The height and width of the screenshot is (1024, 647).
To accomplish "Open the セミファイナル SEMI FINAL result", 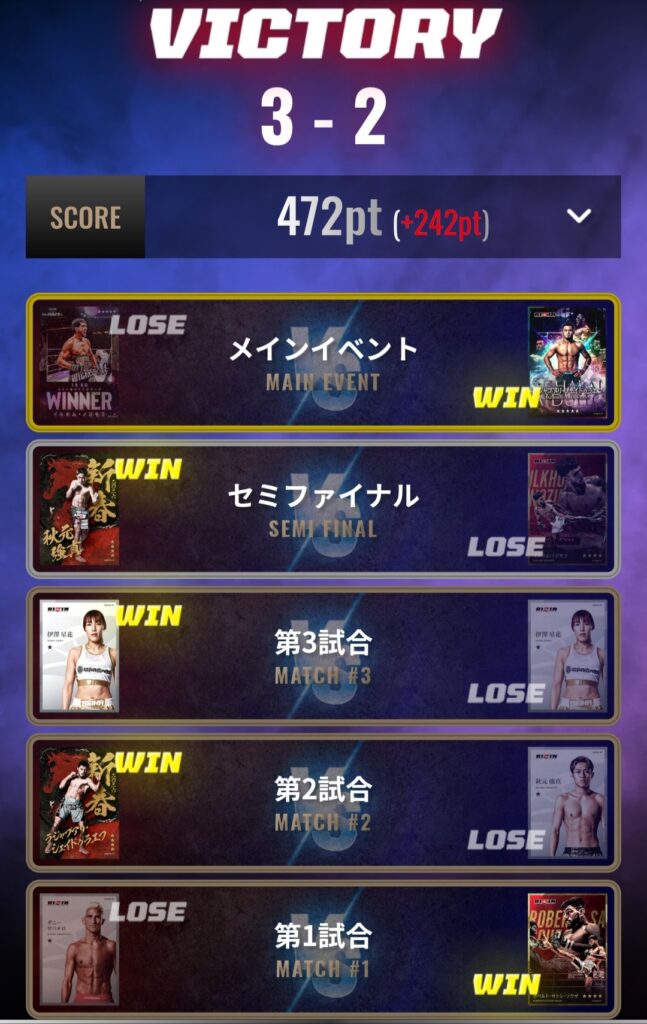I will [x=323, y=508].
